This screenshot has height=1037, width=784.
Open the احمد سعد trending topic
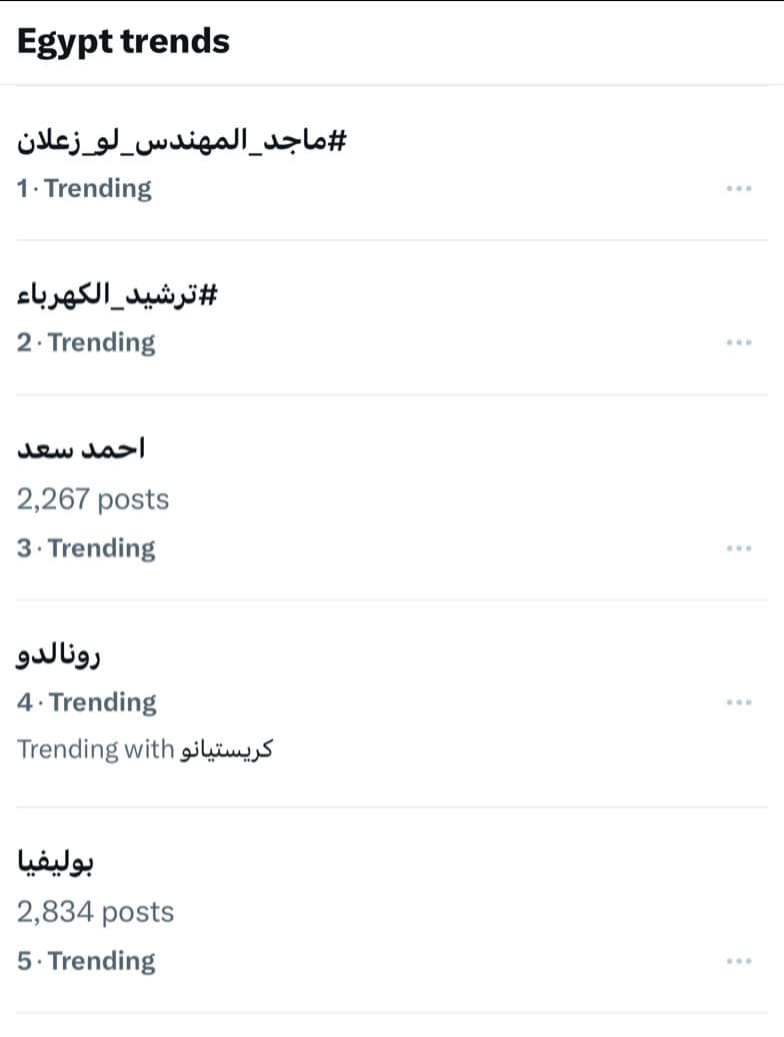coord(81,449)
